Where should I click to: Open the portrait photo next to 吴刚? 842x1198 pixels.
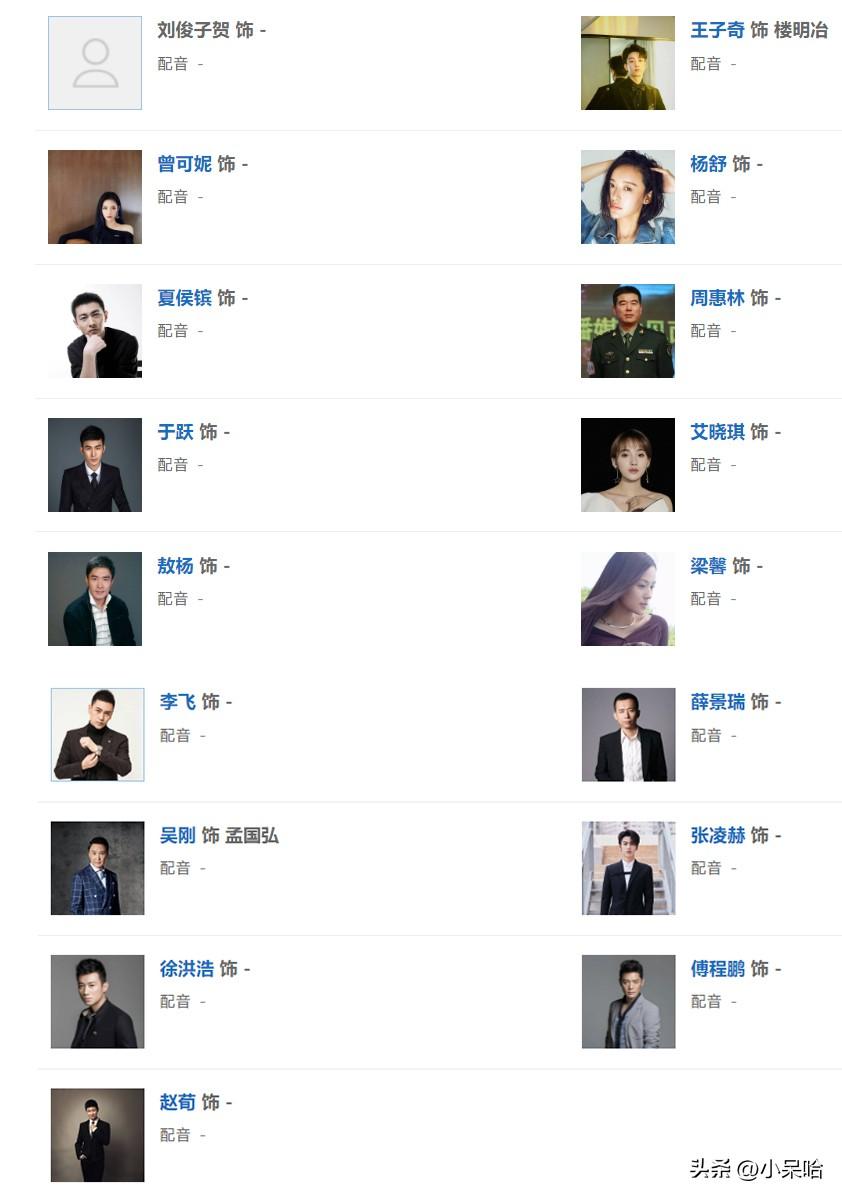pyautogui.click(x=97, y=868)
